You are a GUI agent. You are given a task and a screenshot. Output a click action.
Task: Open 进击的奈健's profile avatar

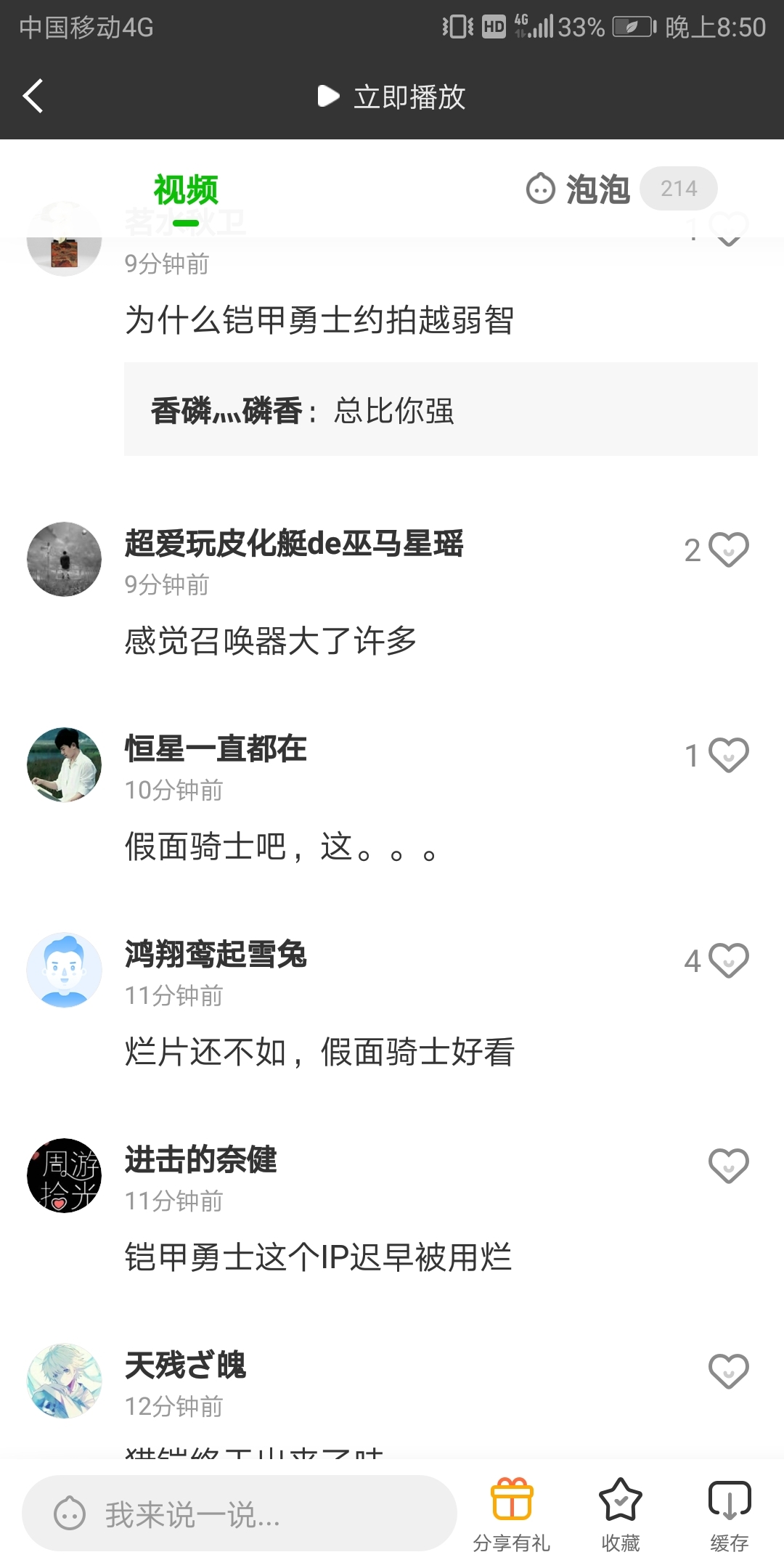tap(64, 1175)
